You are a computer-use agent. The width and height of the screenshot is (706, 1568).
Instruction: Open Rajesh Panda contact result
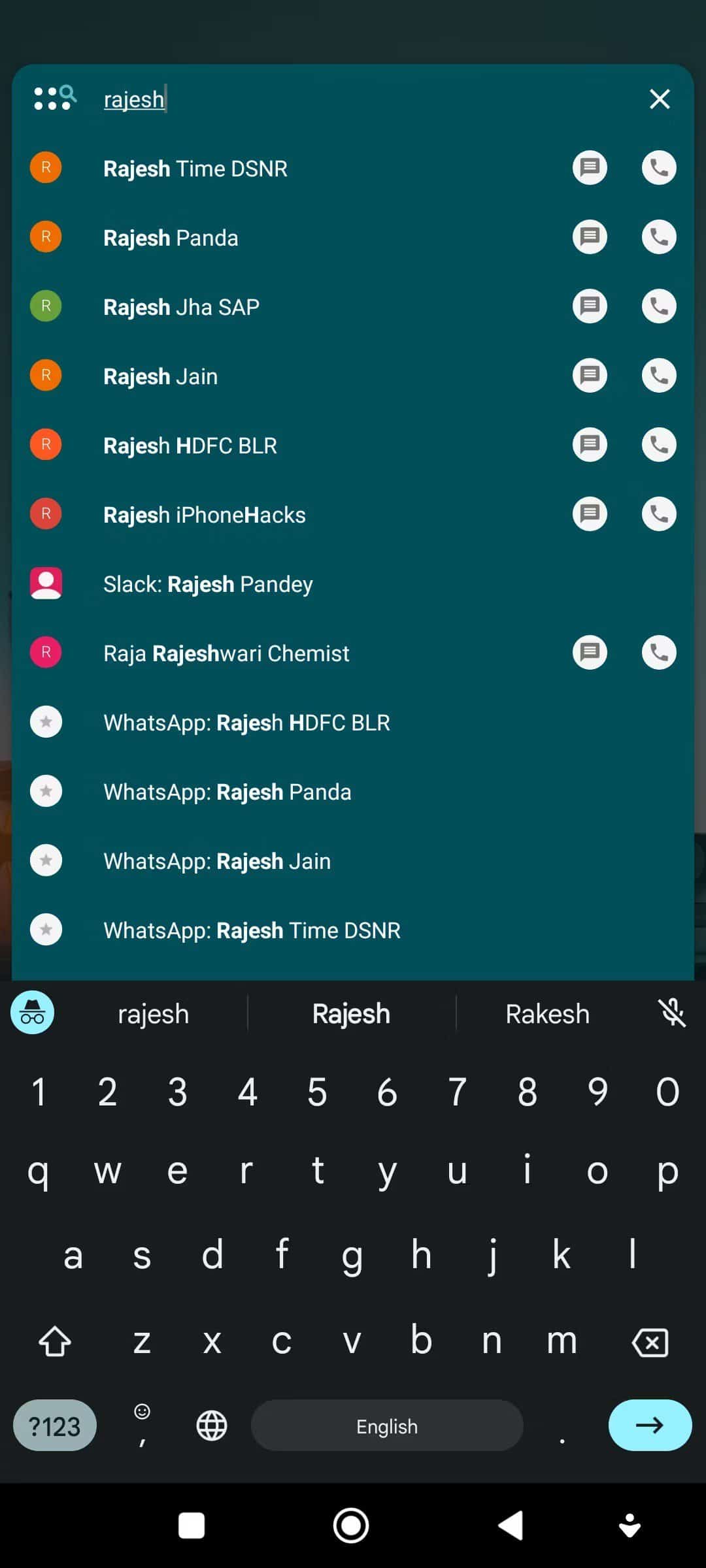coord(171,238)
